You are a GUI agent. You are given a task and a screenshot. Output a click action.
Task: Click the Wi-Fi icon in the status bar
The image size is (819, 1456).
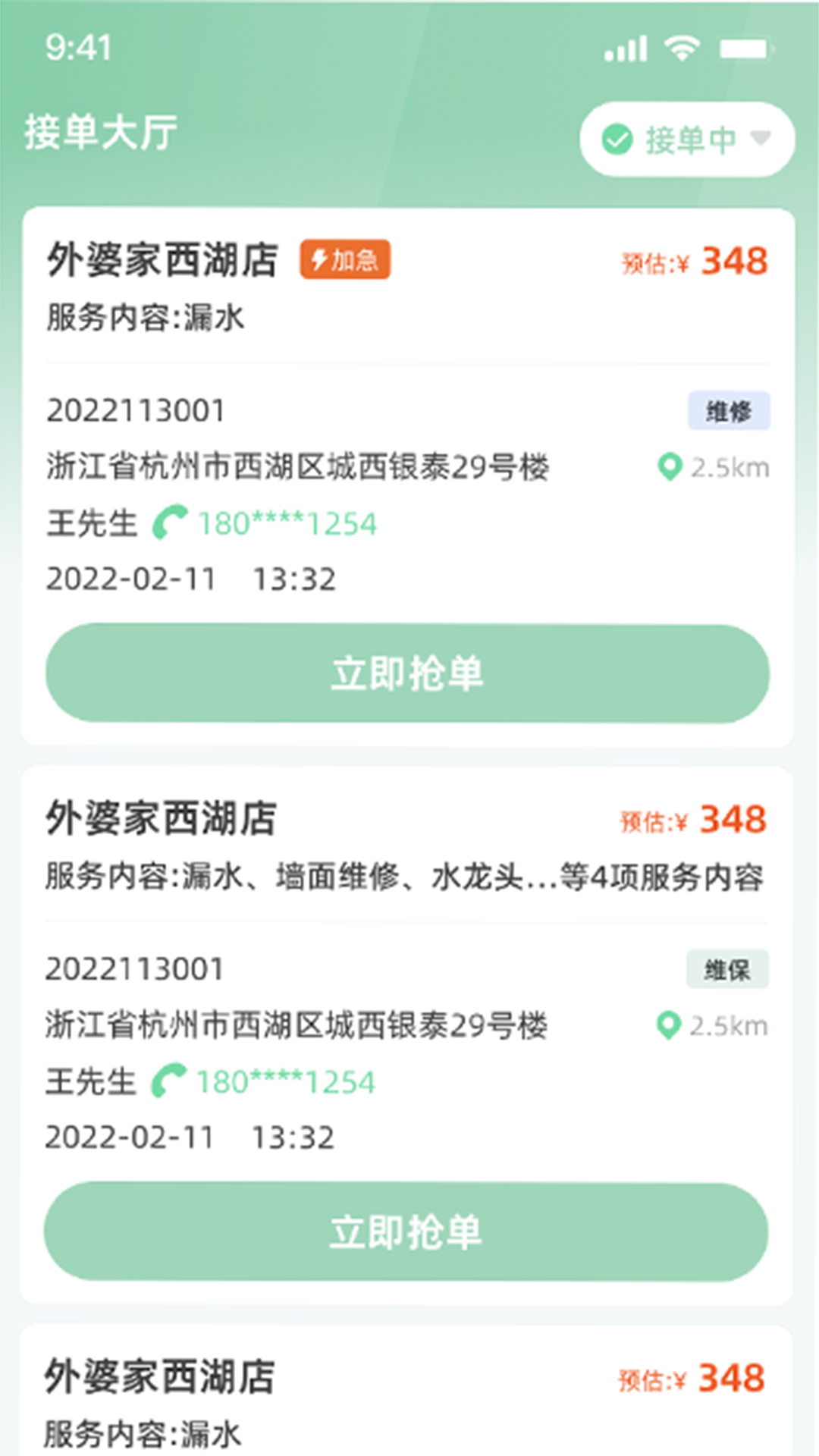tap(680, 48)
